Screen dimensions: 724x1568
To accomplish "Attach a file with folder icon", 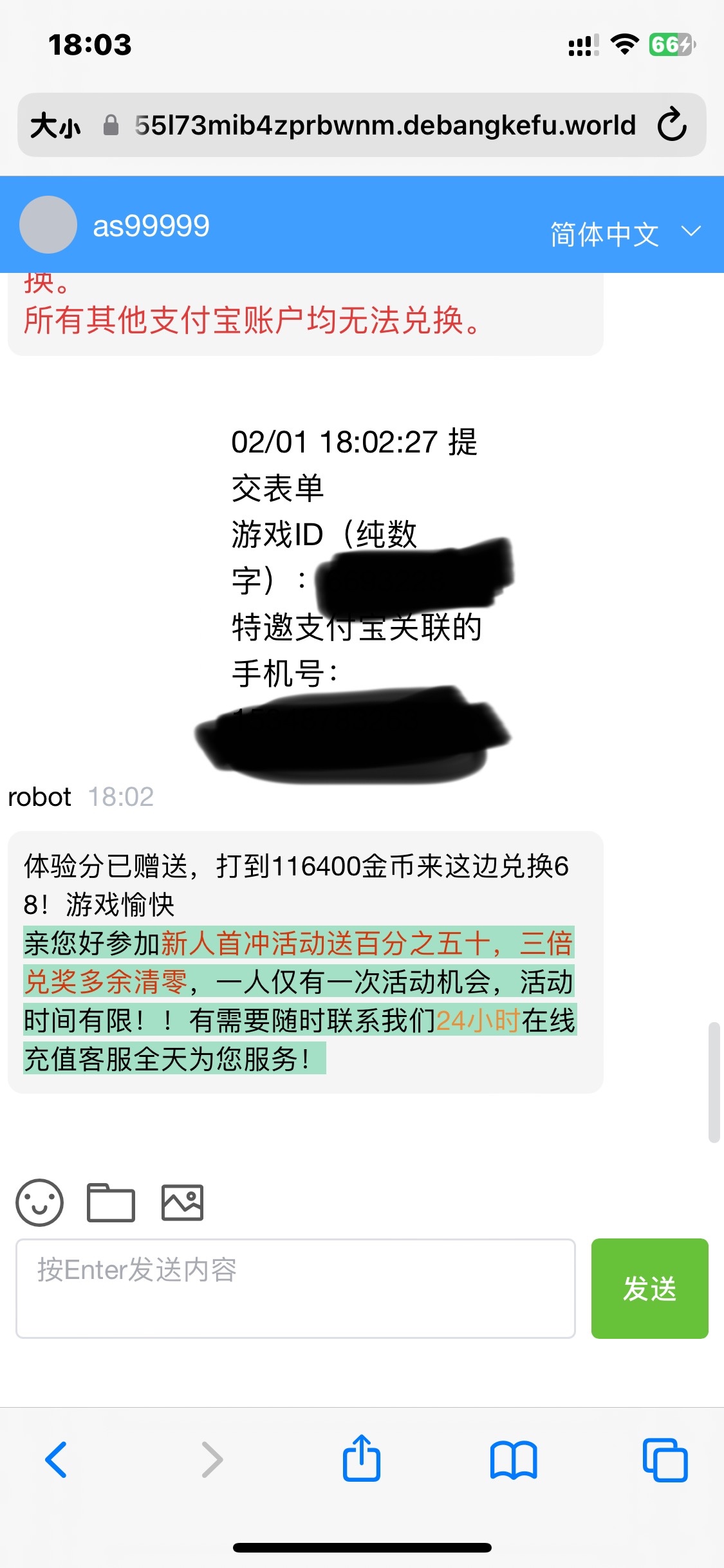I will tap(111, 1202).
